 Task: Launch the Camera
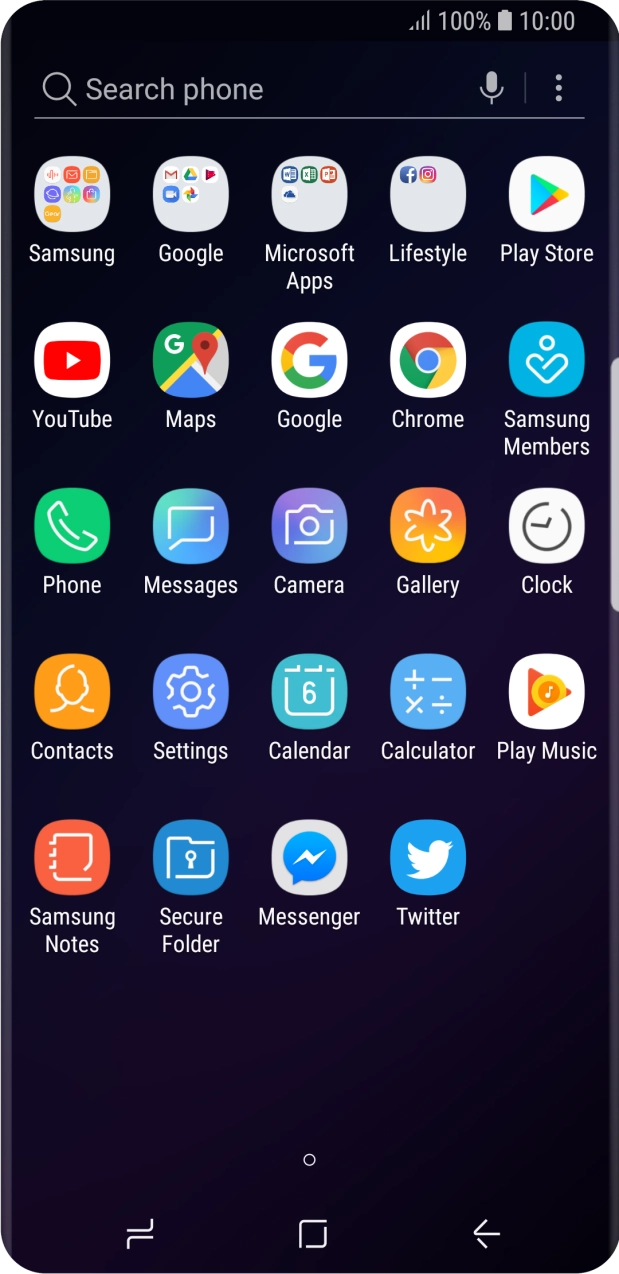(x=309, y=526)
